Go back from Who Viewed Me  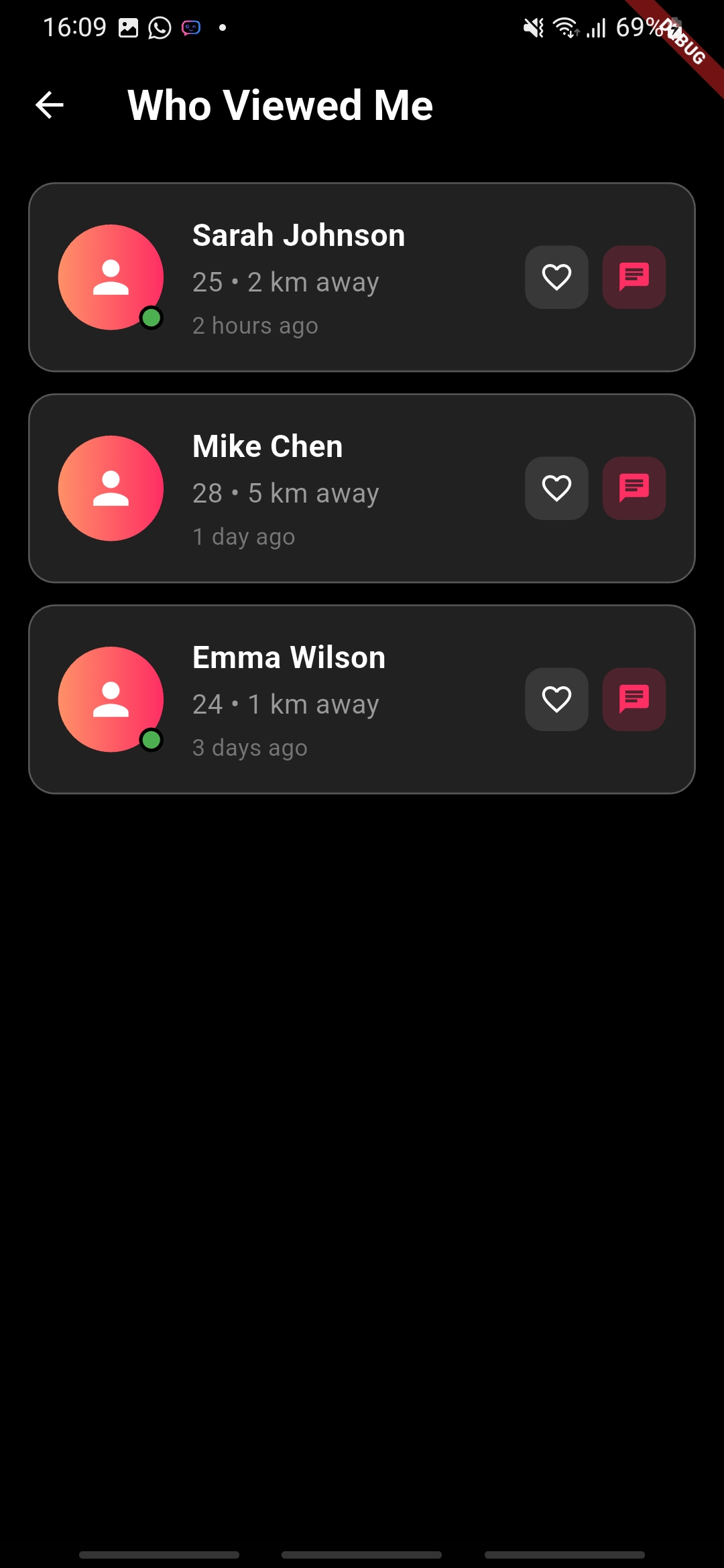(x=50, y=105)
